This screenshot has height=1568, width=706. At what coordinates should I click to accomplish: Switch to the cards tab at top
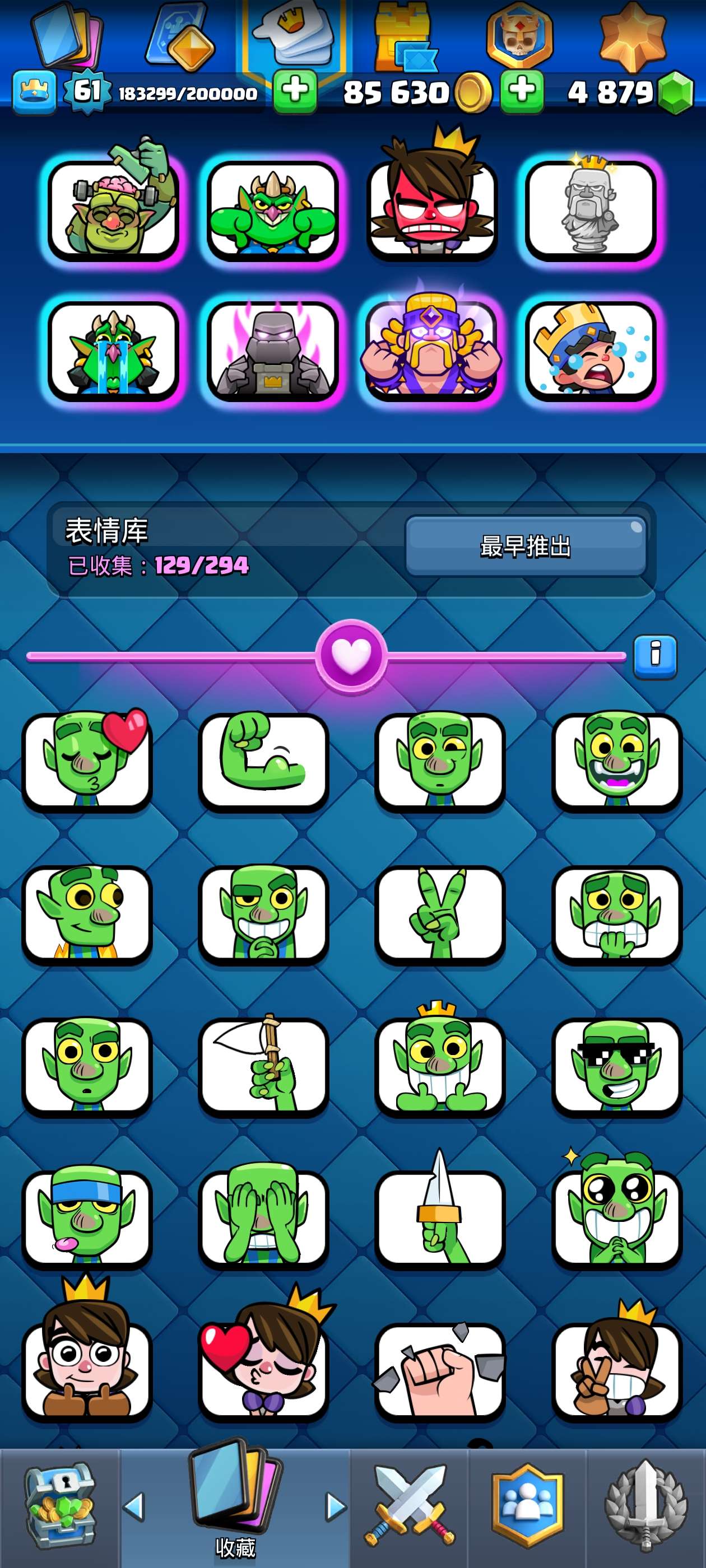[67, 36]
